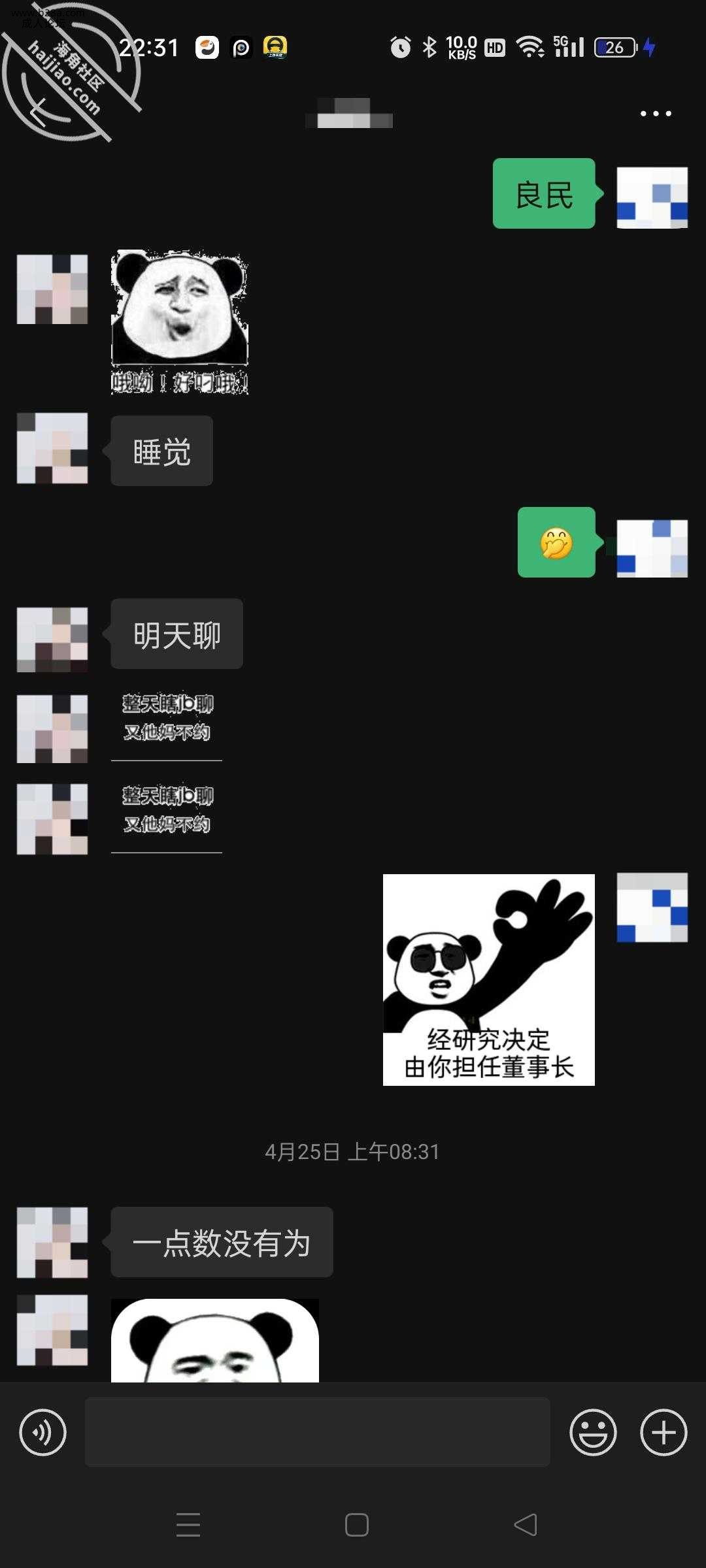Open your own avatar beside 良民

(x=652, y=197)
